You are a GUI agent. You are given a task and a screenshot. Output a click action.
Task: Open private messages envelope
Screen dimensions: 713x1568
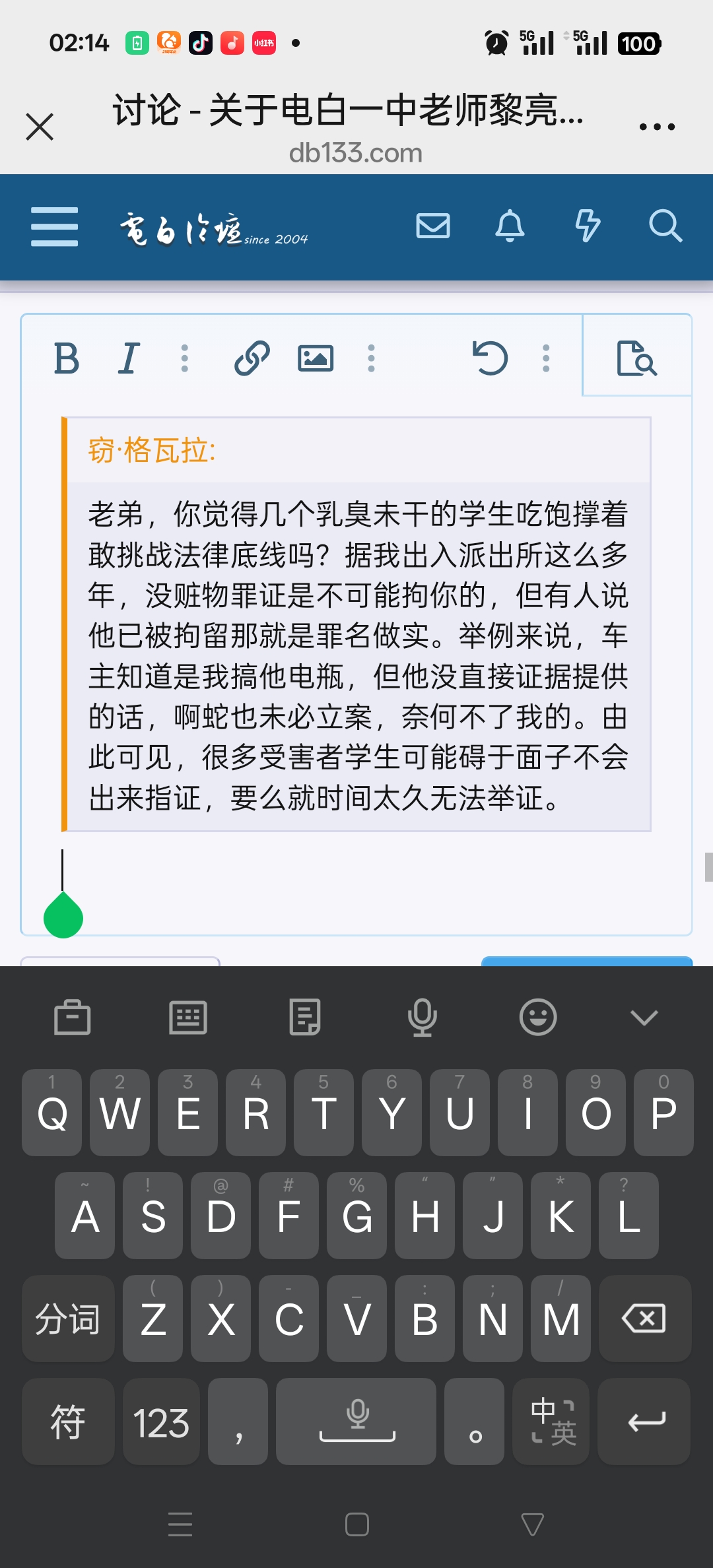(433, 226)
